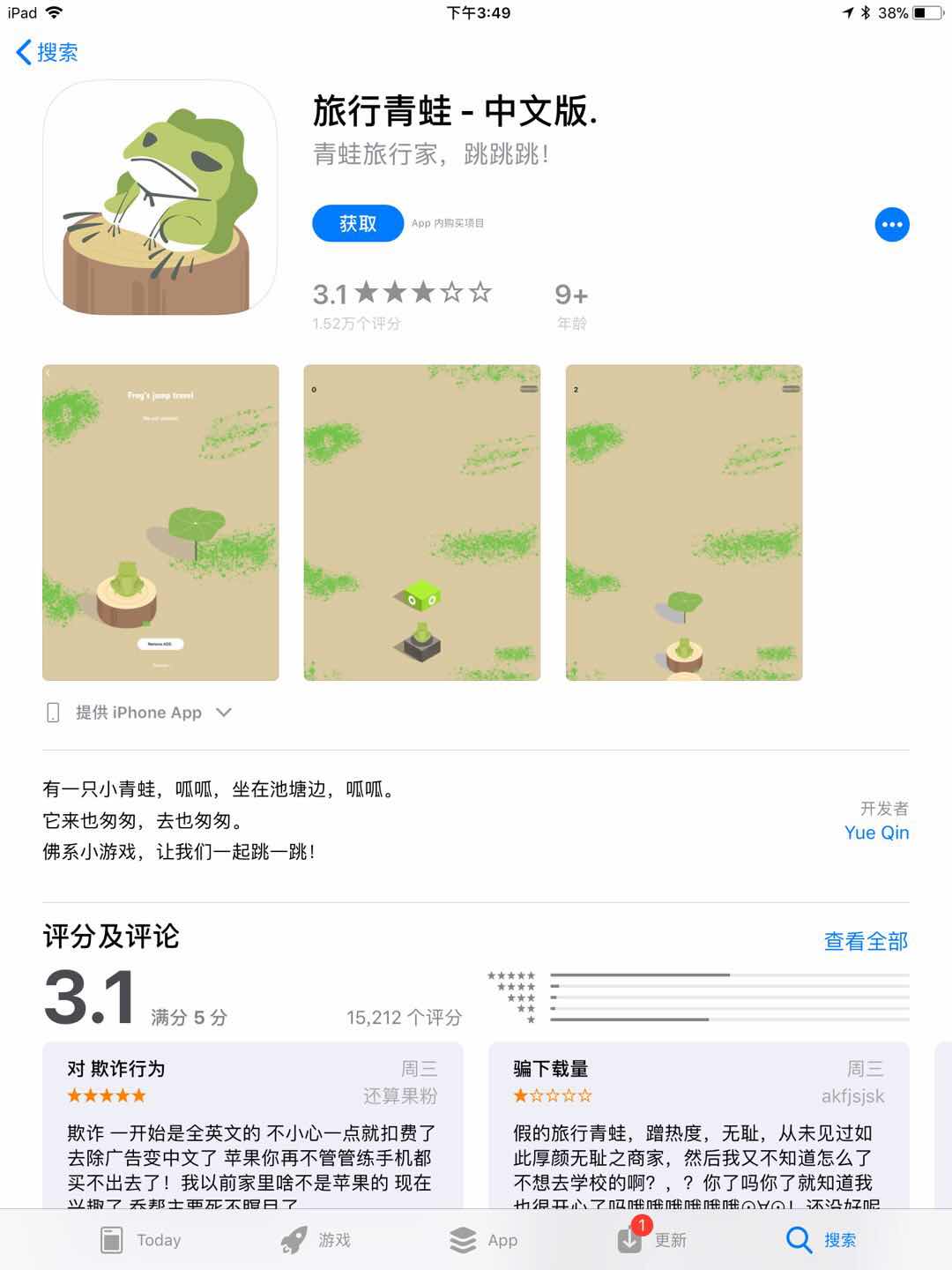952x1270 pixels.
Task: Switch to the App tab
Action: coord(483,1240)
